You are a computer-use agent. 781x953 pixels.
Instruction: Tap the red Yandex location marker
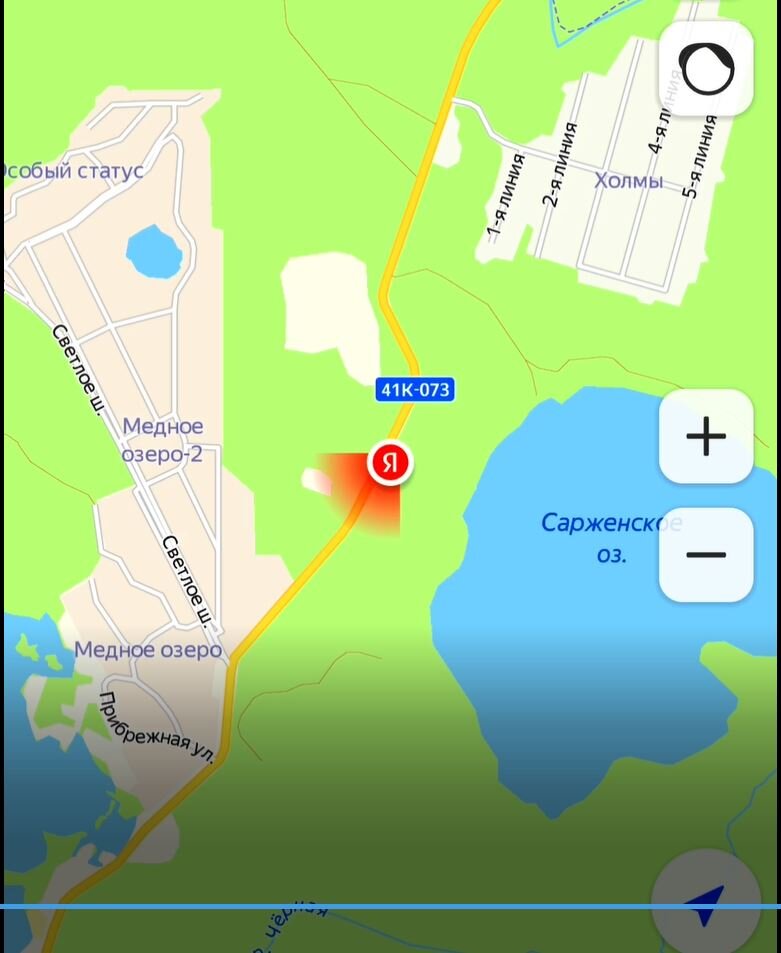390,463
